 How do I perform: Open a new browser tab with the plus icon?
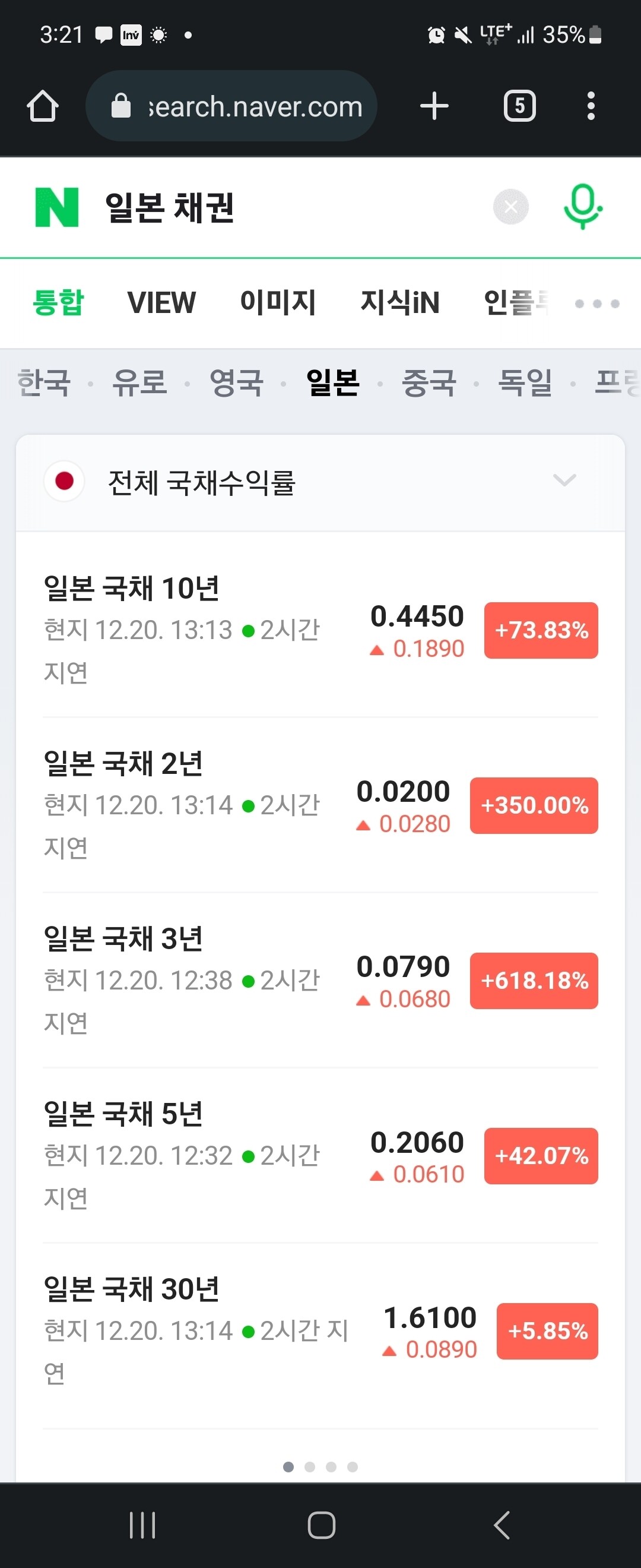click(434, 105)
